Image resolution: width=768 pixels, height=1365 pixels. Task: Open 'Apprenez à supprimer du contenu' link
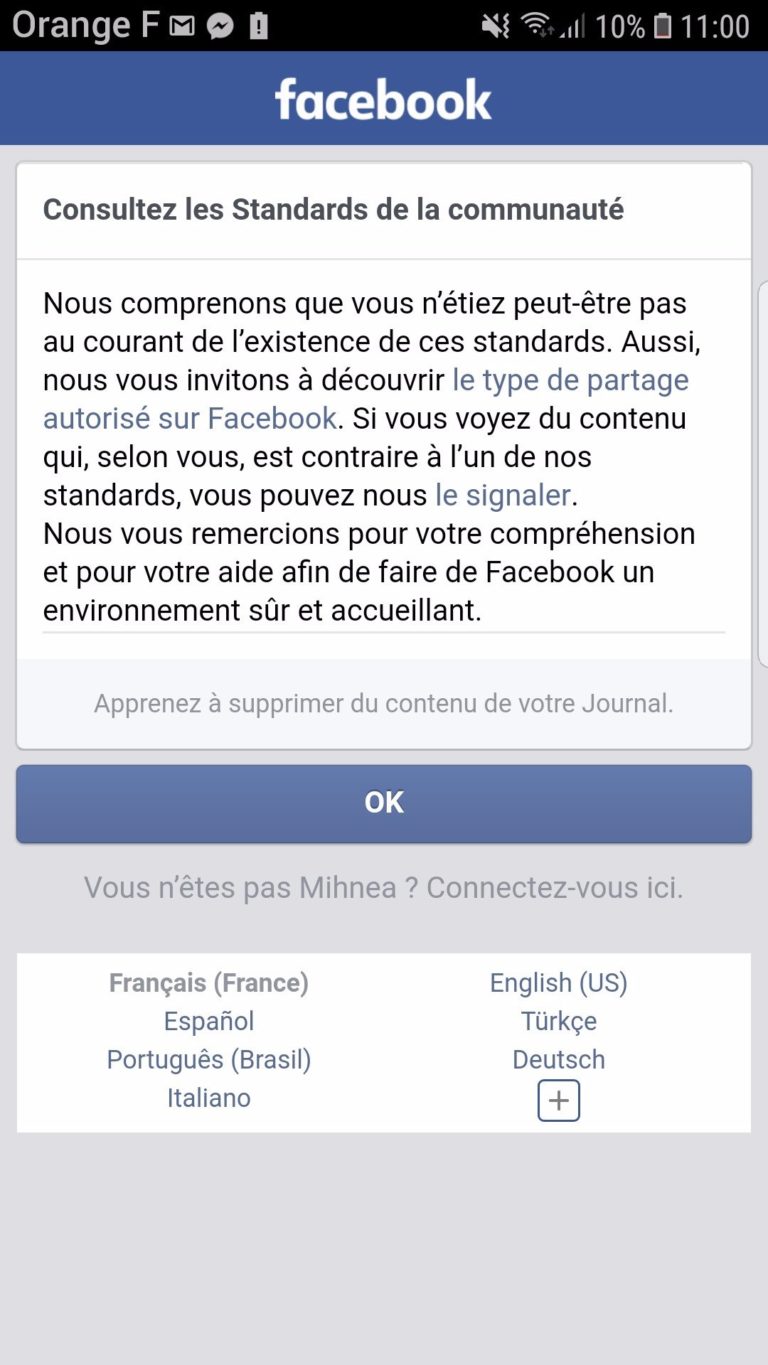point(383,703)
